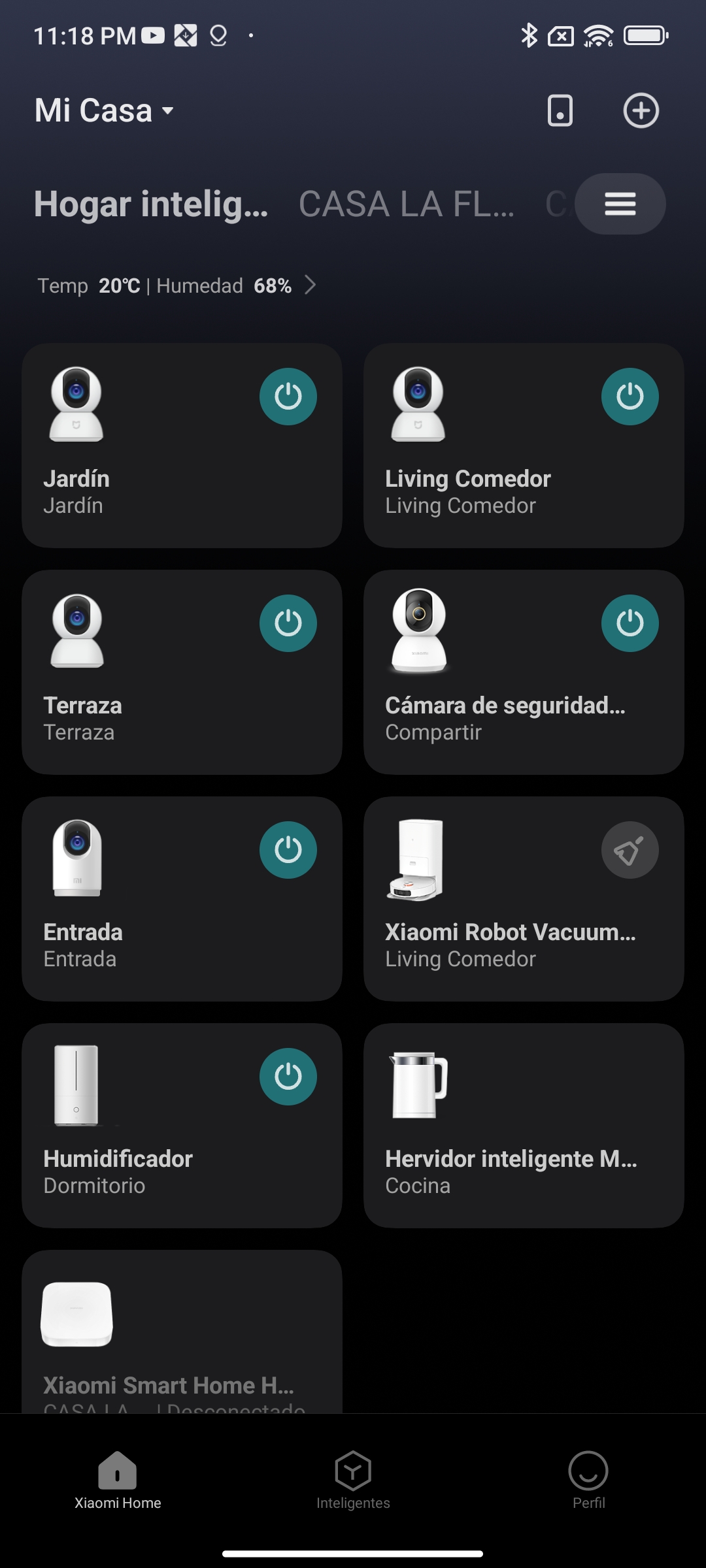Switch to CASA LA FL... room tab
This screenshot has width=706, height=1568.
[406, 204]
